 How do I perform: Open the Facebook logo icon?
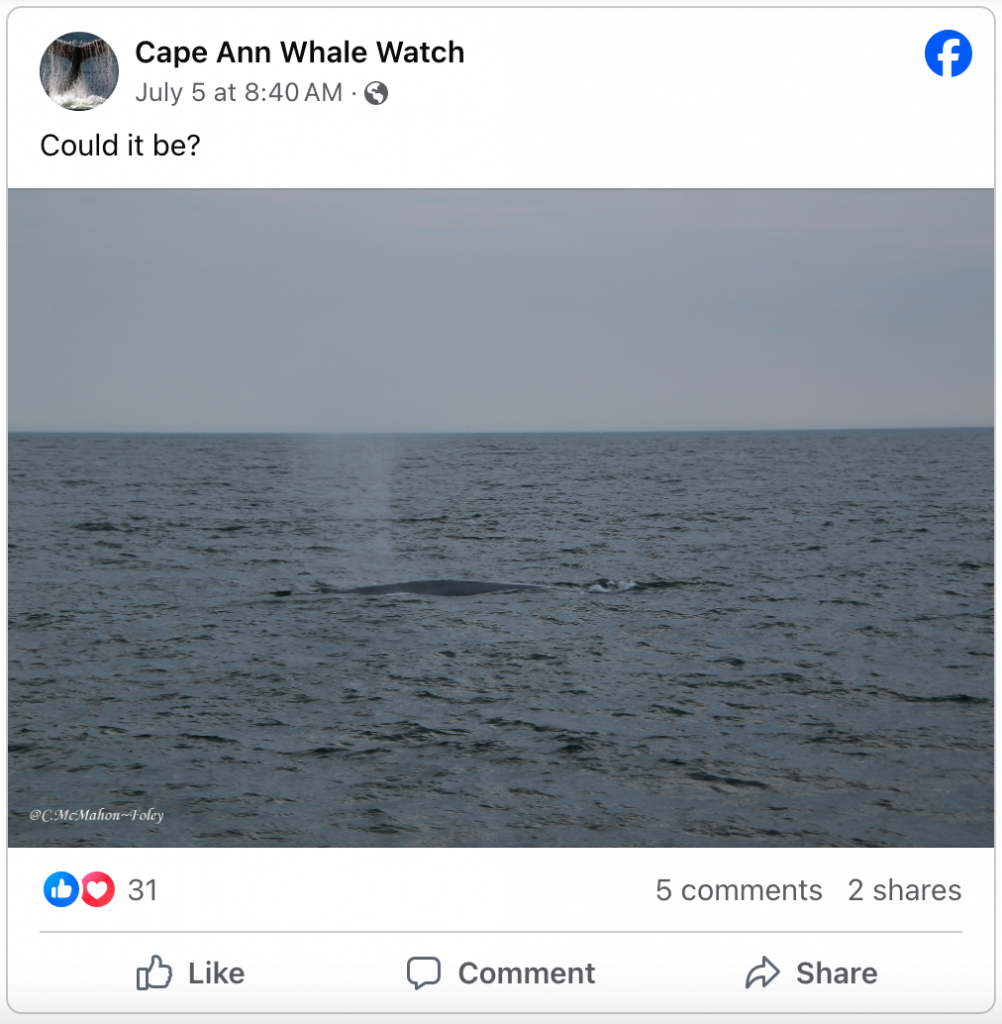point(947,53)
